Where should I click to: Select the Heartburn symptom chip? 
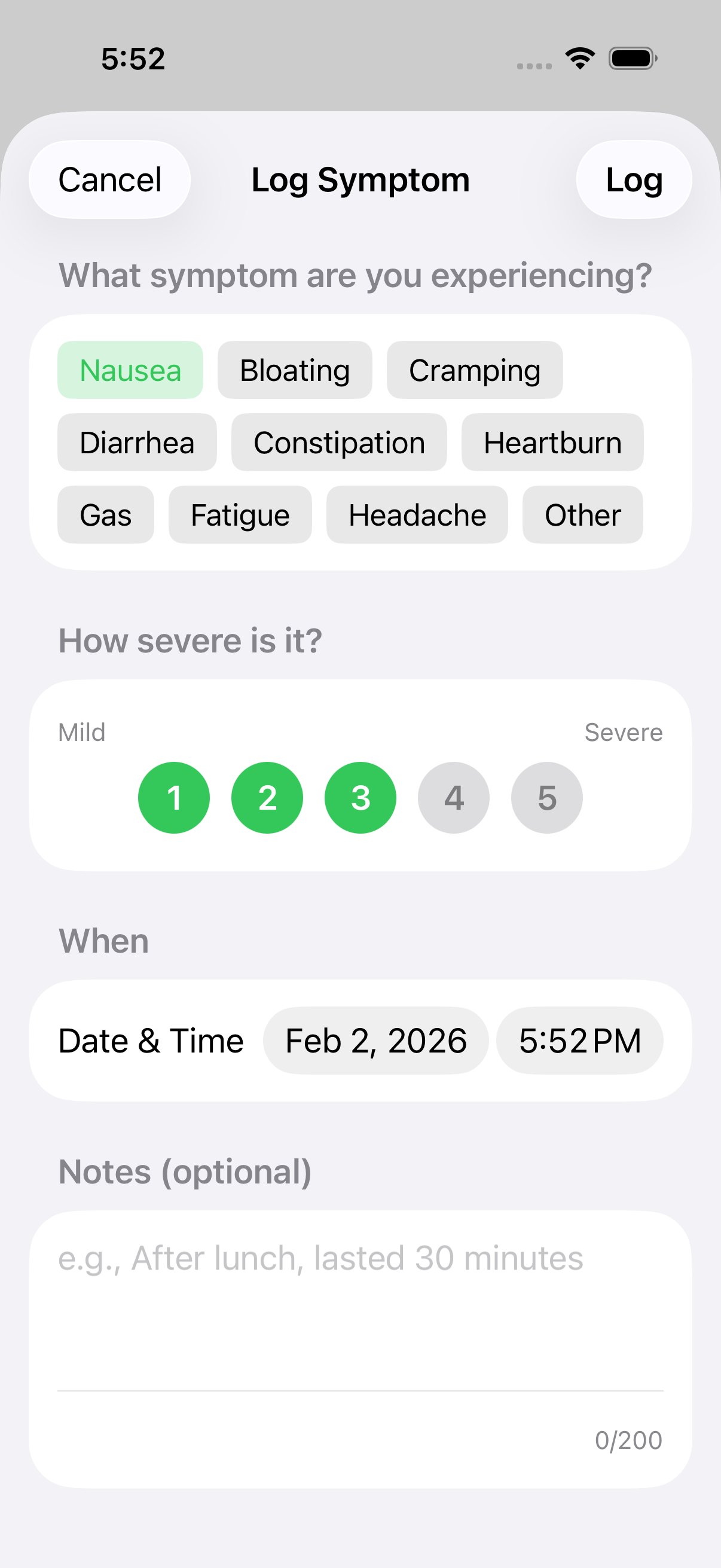pos(552,443)
